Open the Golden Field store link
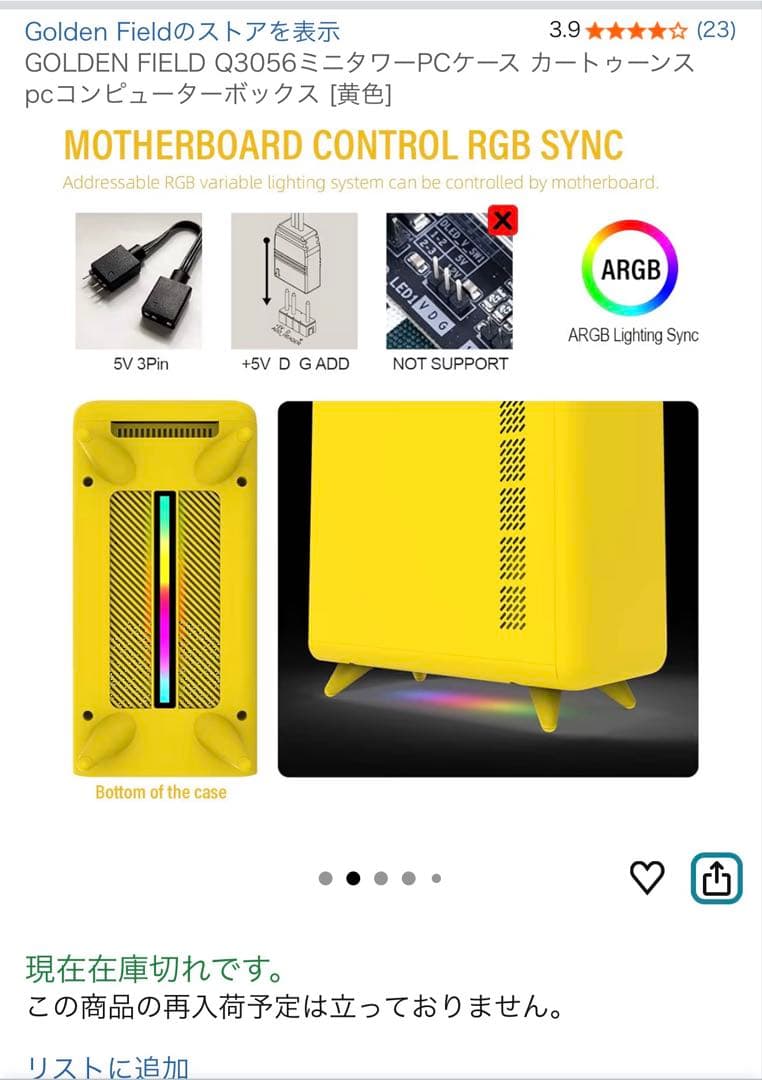Viewport: 762px width, 1080px height. click(182, 31)
